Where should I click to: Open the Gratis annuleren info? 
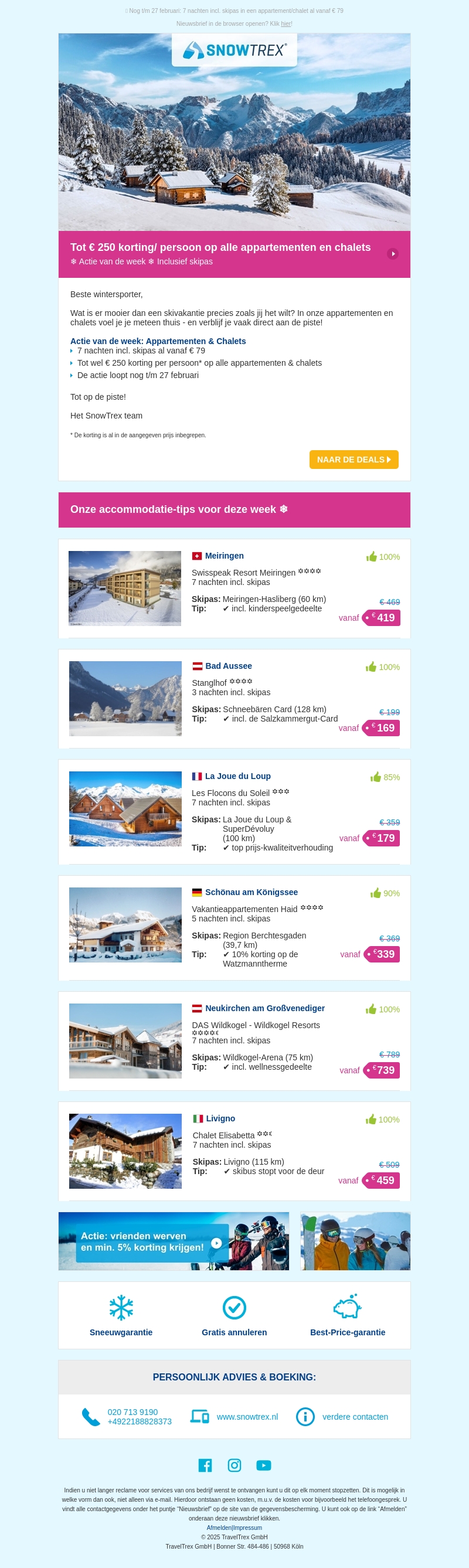pyautogui.click(x=234, y=1316)
